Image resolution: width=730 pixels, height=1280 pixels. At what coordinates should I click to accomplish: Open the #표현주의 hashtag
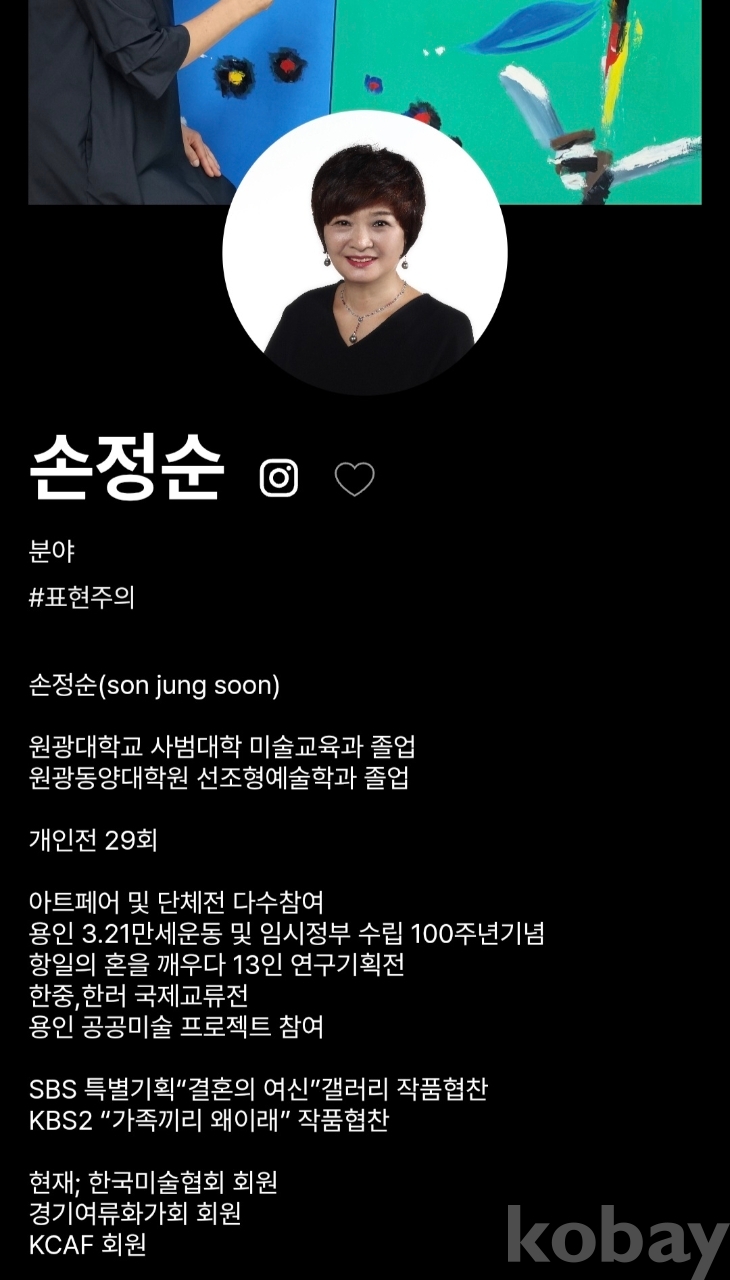[82, 598]
